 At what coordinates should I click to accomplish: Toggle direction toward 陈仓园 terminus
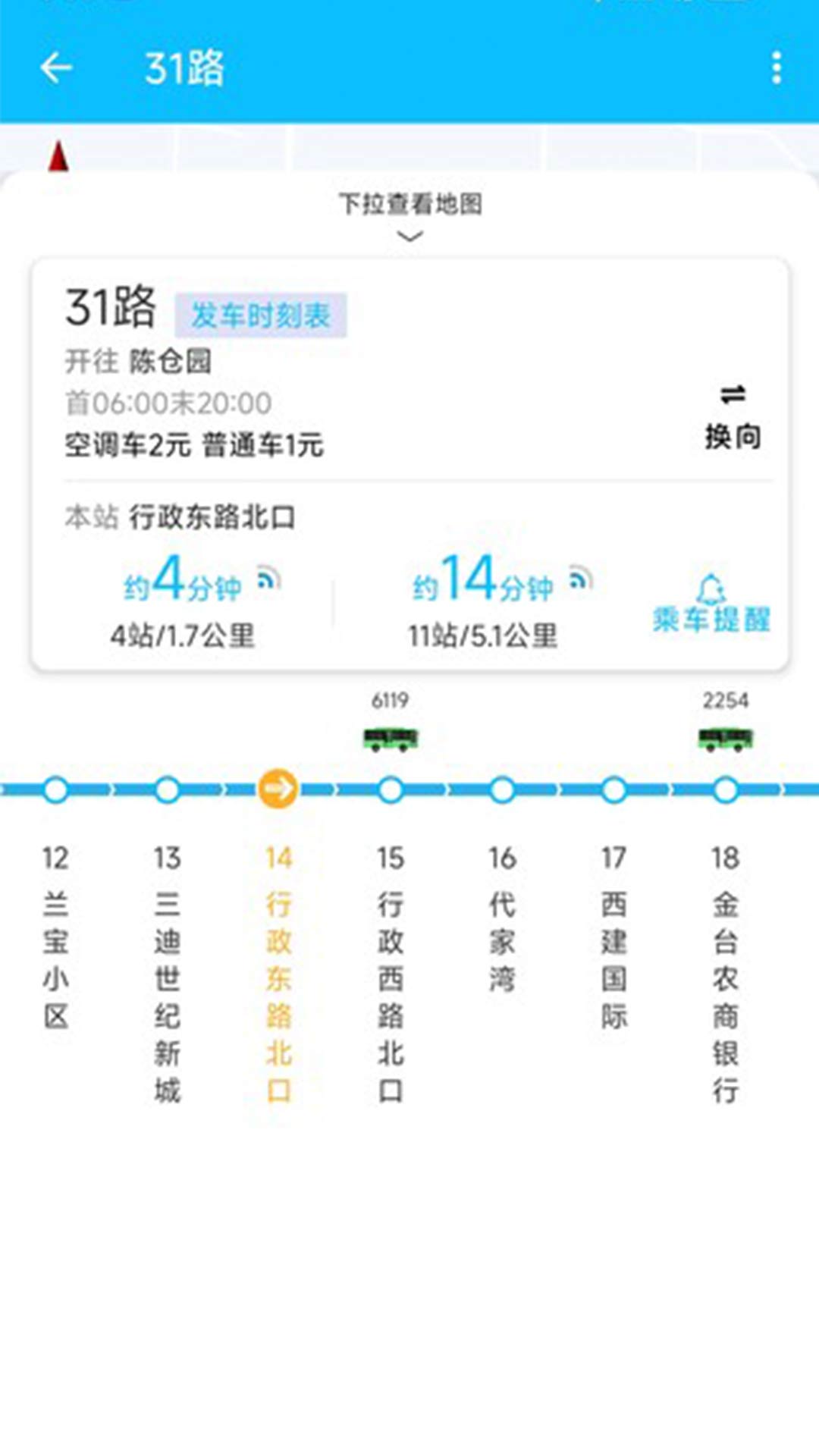pos(732,413)
